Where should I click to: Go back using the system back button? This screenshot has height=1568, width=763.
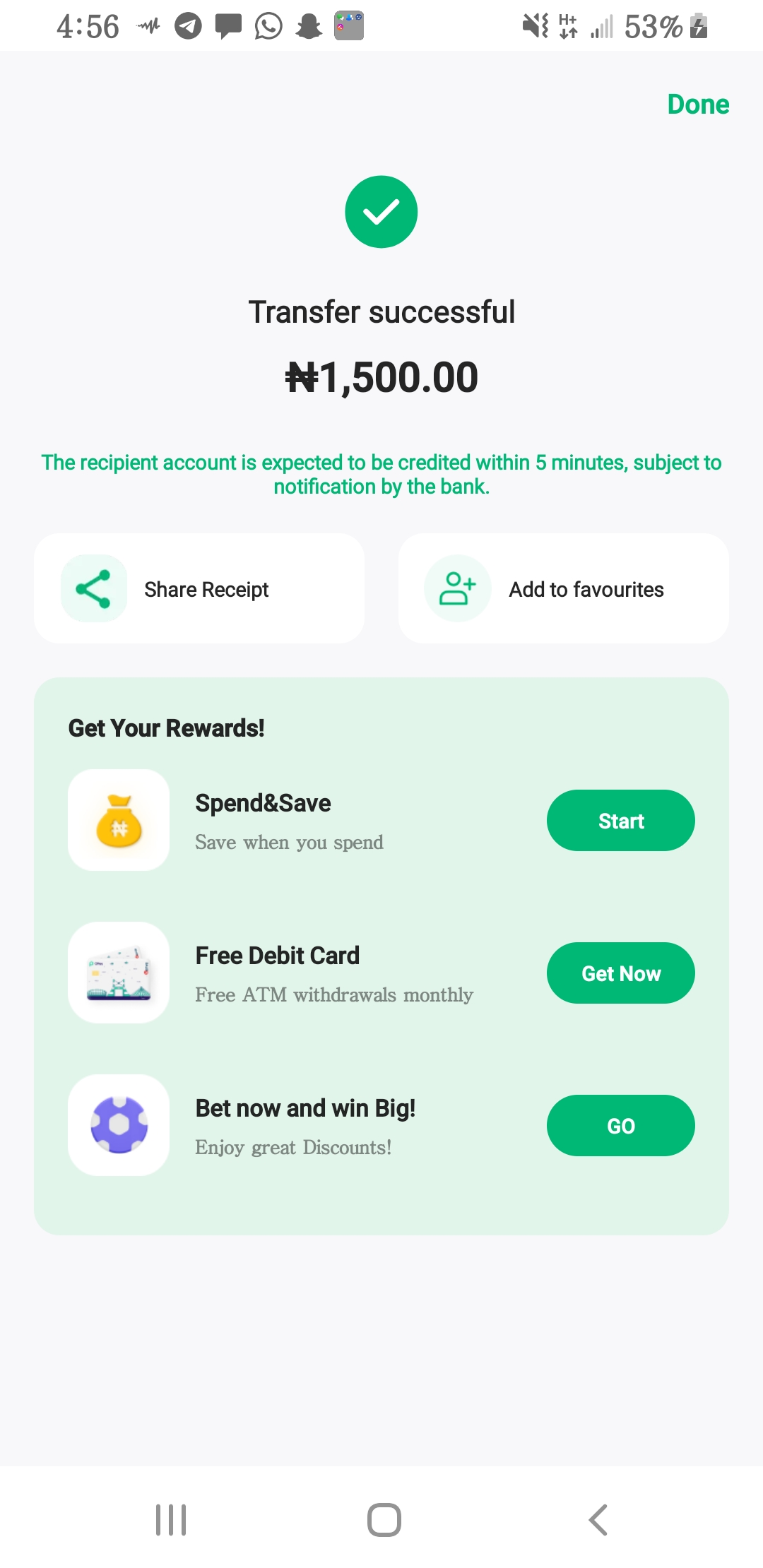598,1520
